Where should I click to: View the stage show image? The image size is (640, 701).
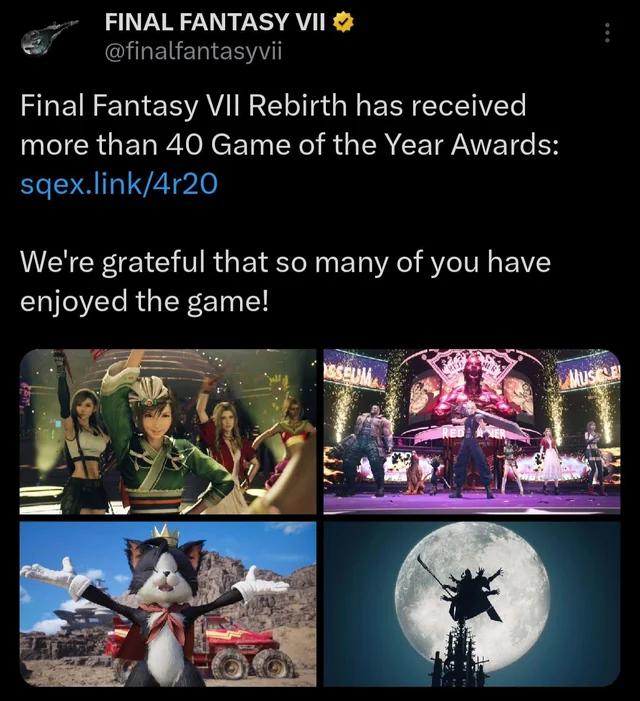[x=471, y=431]
